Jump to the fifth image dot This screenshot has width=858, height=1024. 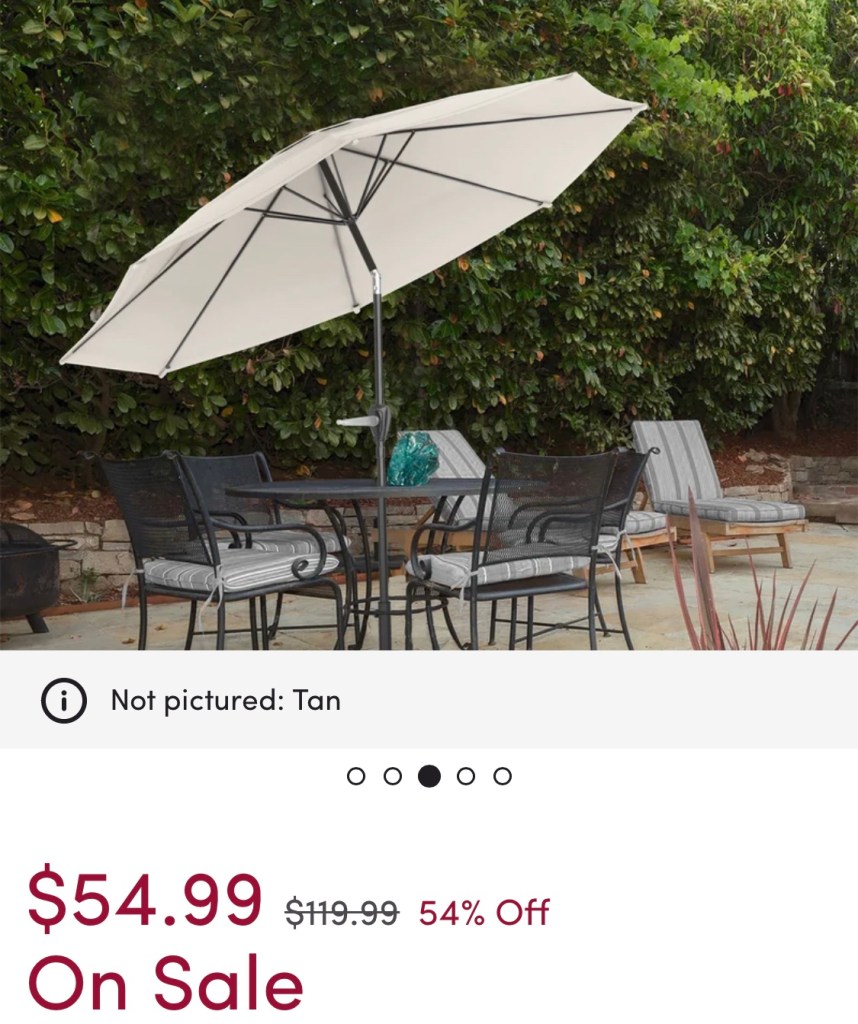tap(503, 776)
